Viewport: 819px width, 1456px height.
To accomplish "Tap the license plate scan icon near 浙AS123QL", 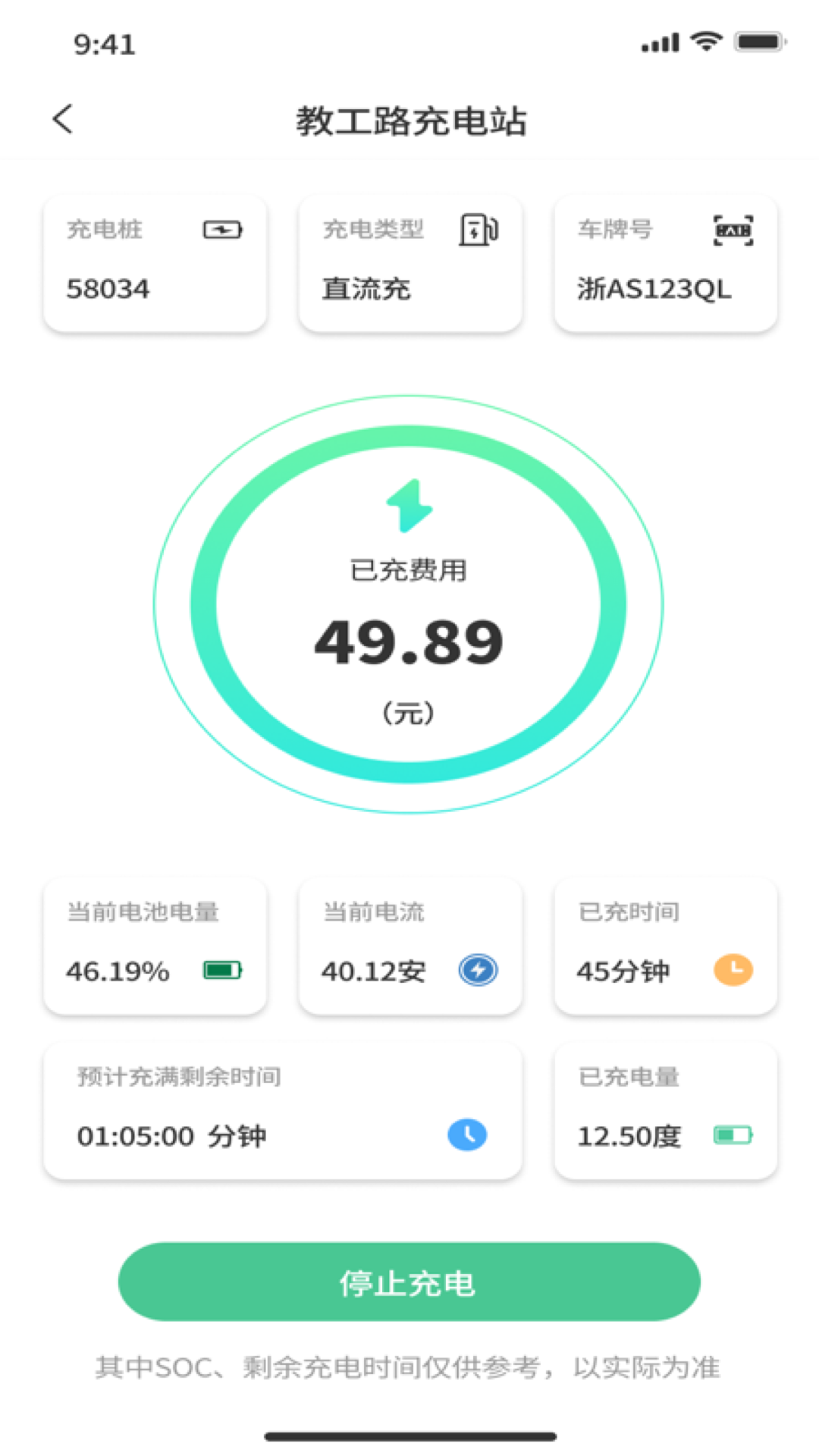I will click(x=733, y=230).
